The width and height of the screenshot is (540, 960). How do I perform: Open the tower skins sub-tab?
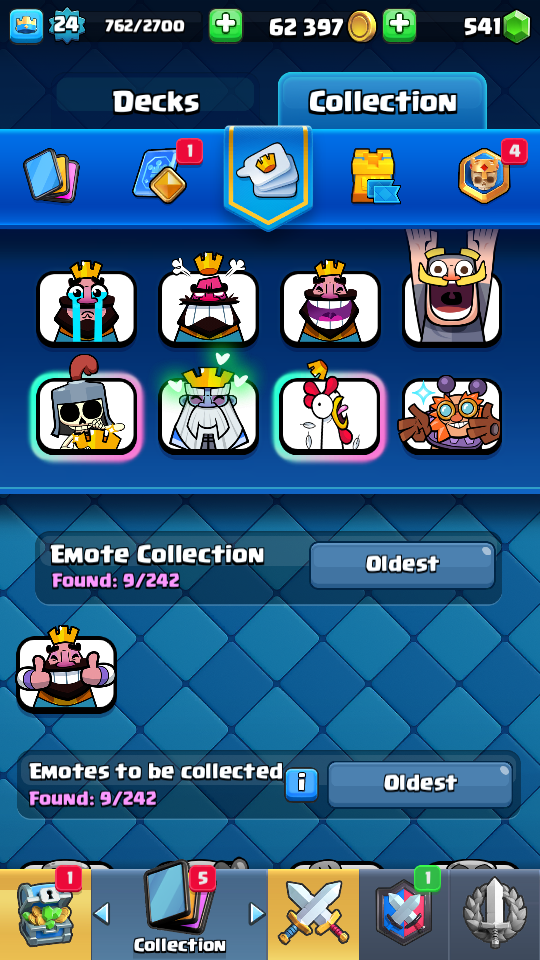pos(375,176)
